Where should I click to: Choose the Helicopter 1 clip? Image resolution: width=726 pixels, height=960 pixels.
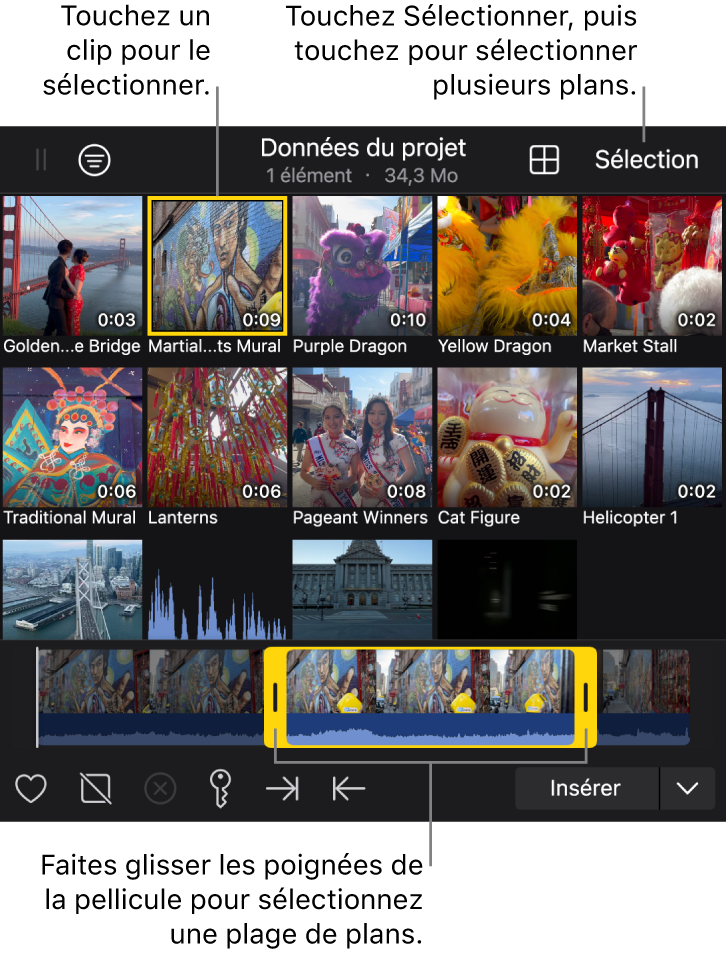point(652,437)
